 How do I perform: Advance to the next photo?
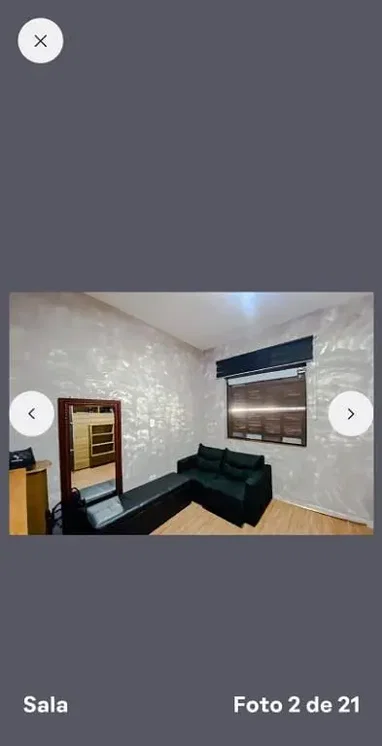click(x=351, y=413)
